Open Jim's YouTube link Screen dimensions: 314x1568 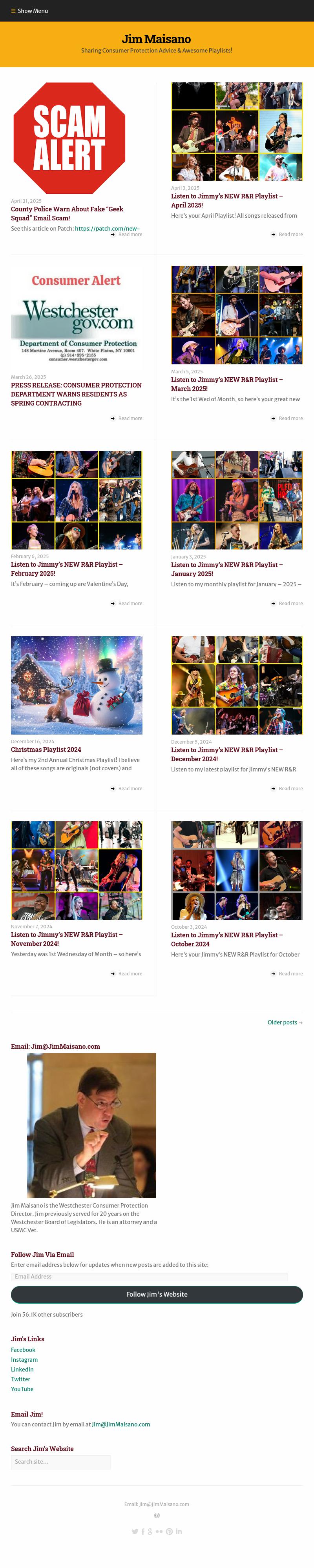click(x=22, y=1389)
